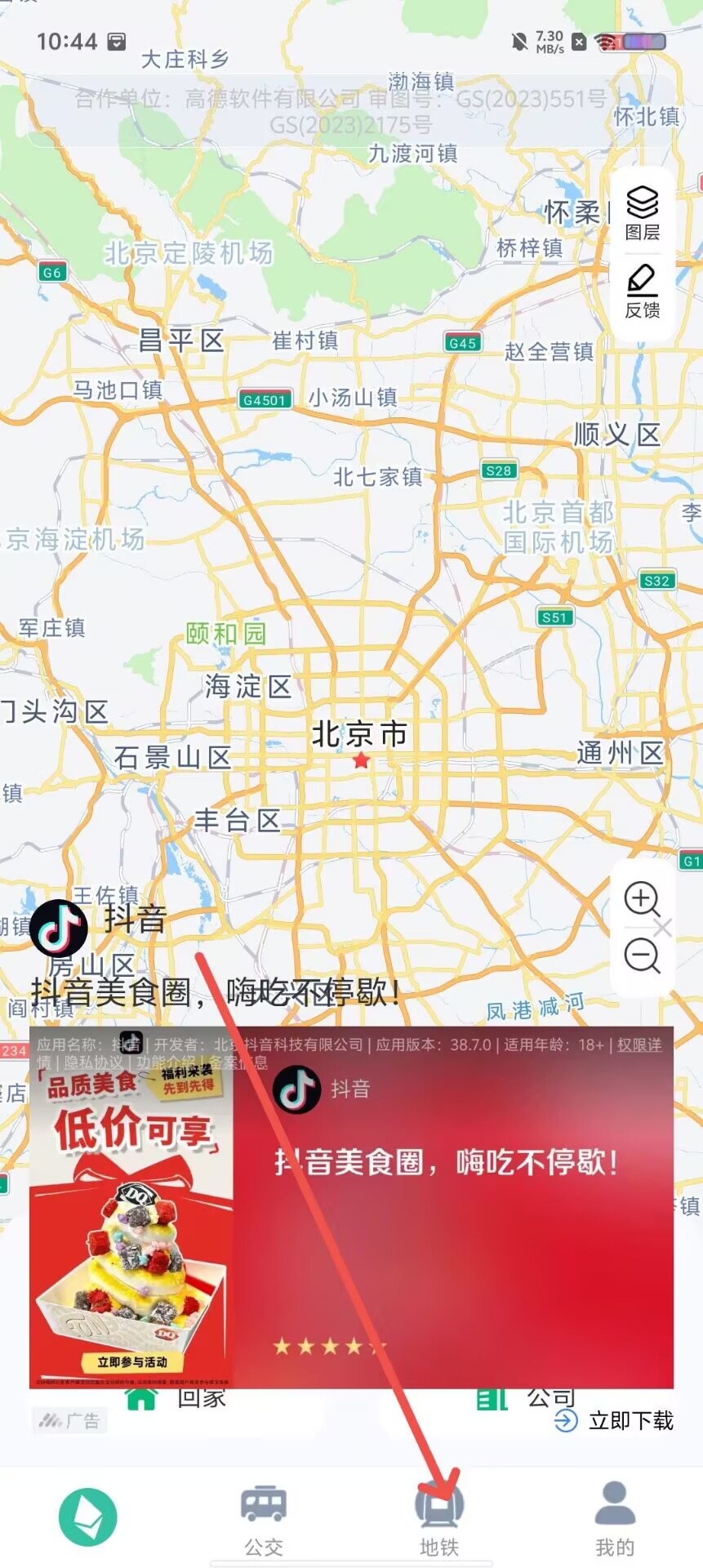703x1568 pixels.
Task: Switch to the 公交 bus tab
Action: click(264, 1520)
